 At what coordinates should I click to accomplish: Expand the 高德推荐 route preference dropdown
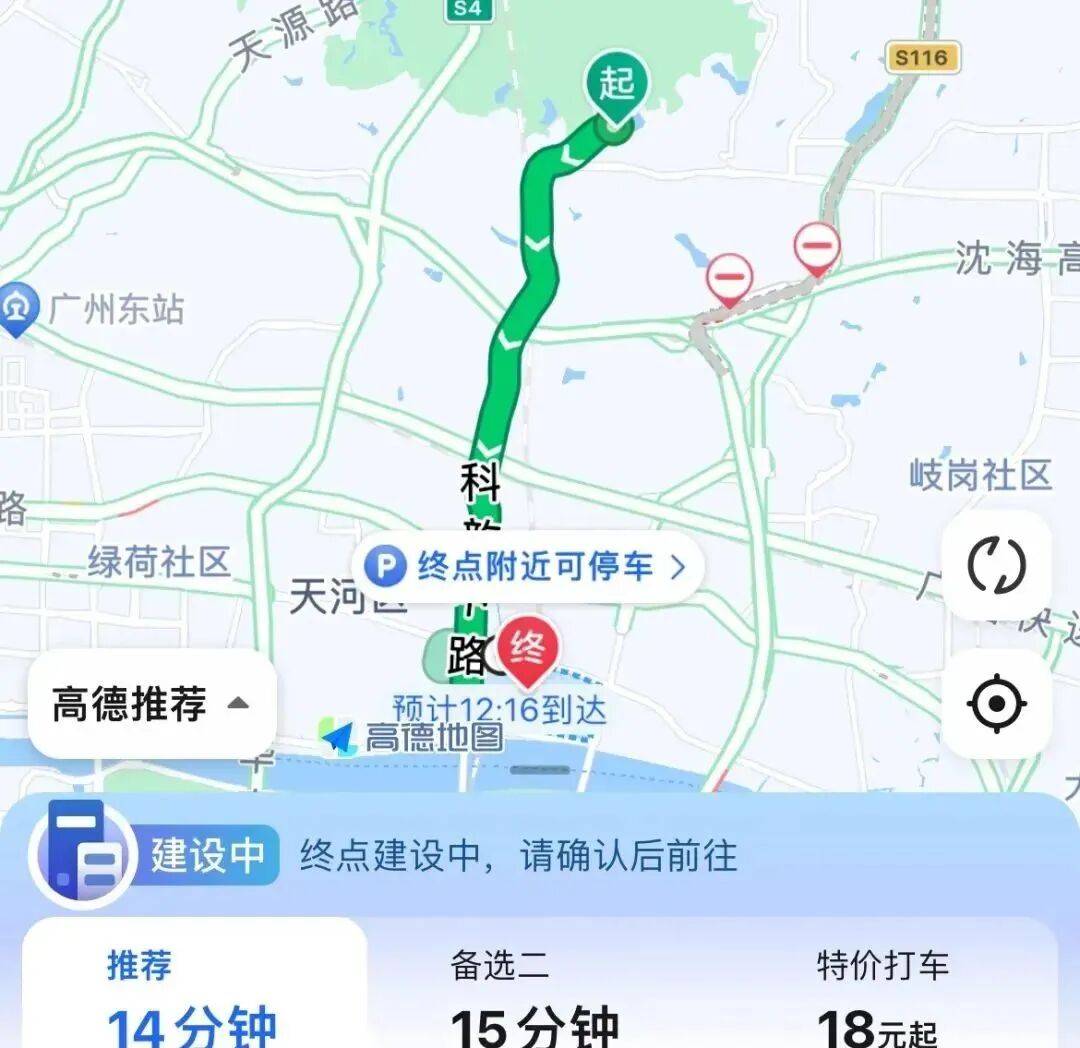tap(151, 704)
